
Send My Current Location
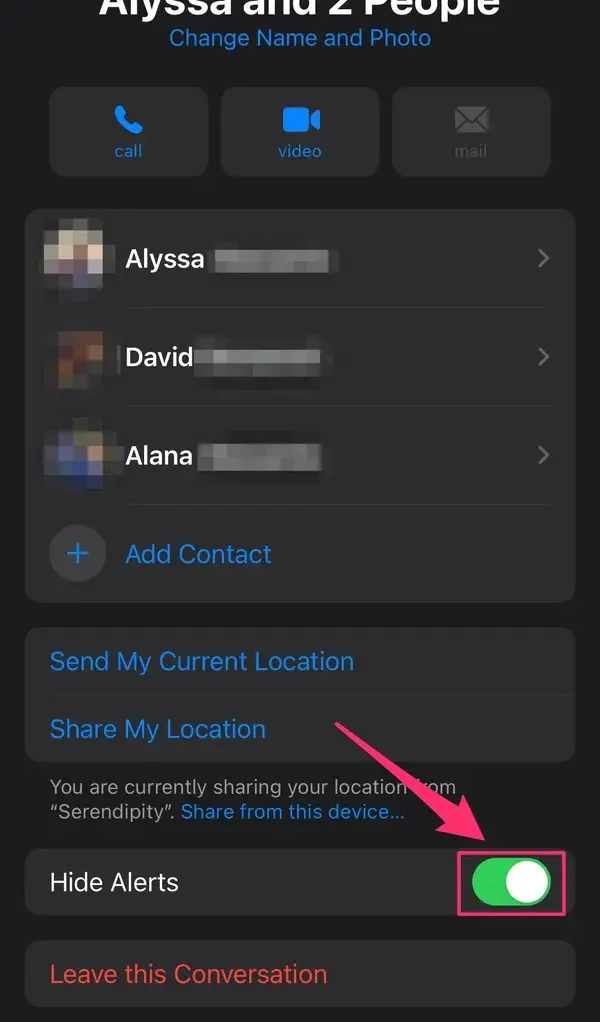click(202, 661)
